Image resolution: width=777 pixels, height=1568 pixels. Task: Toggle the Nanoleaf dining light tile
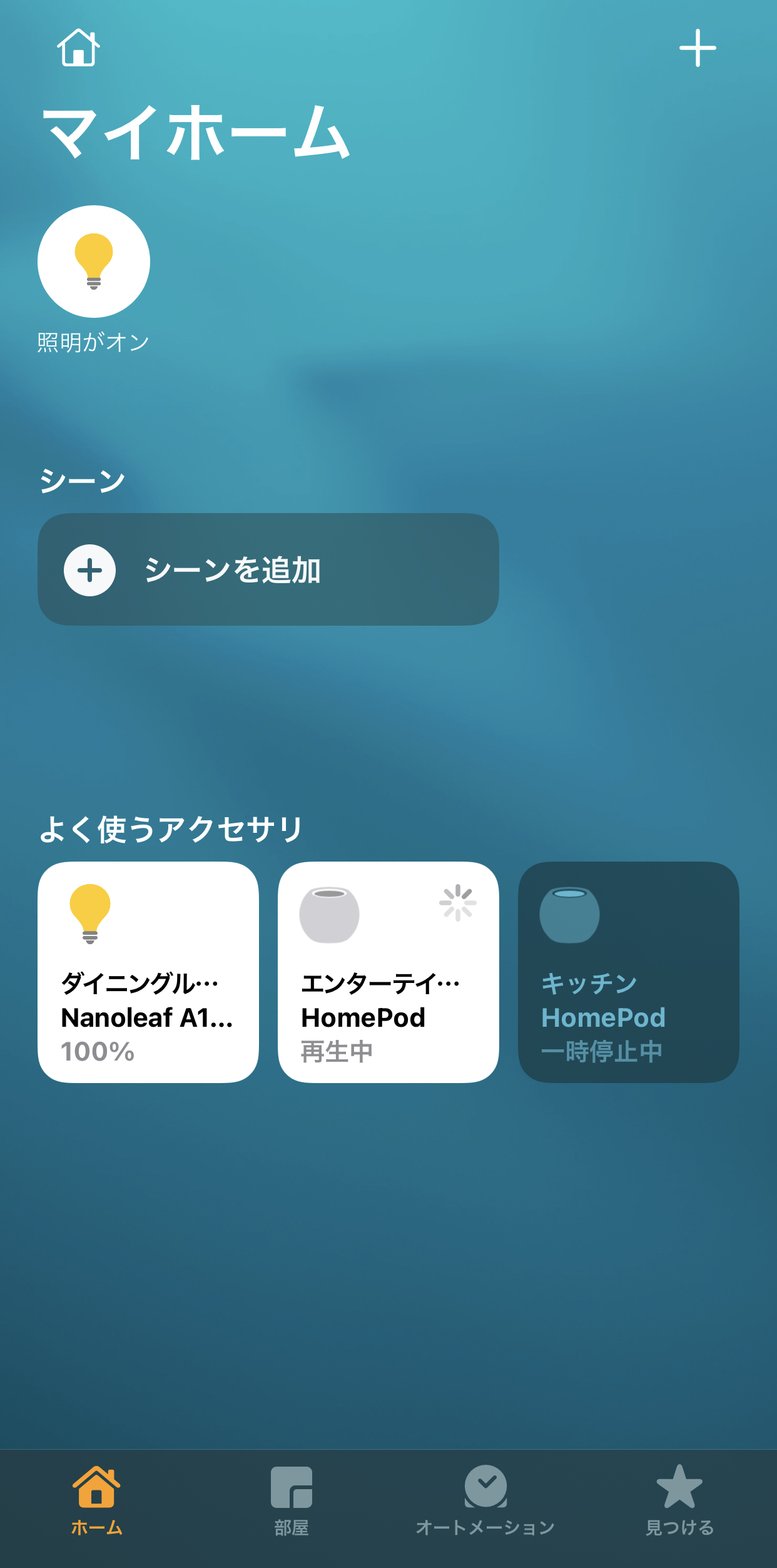click(x=148, y=972)
